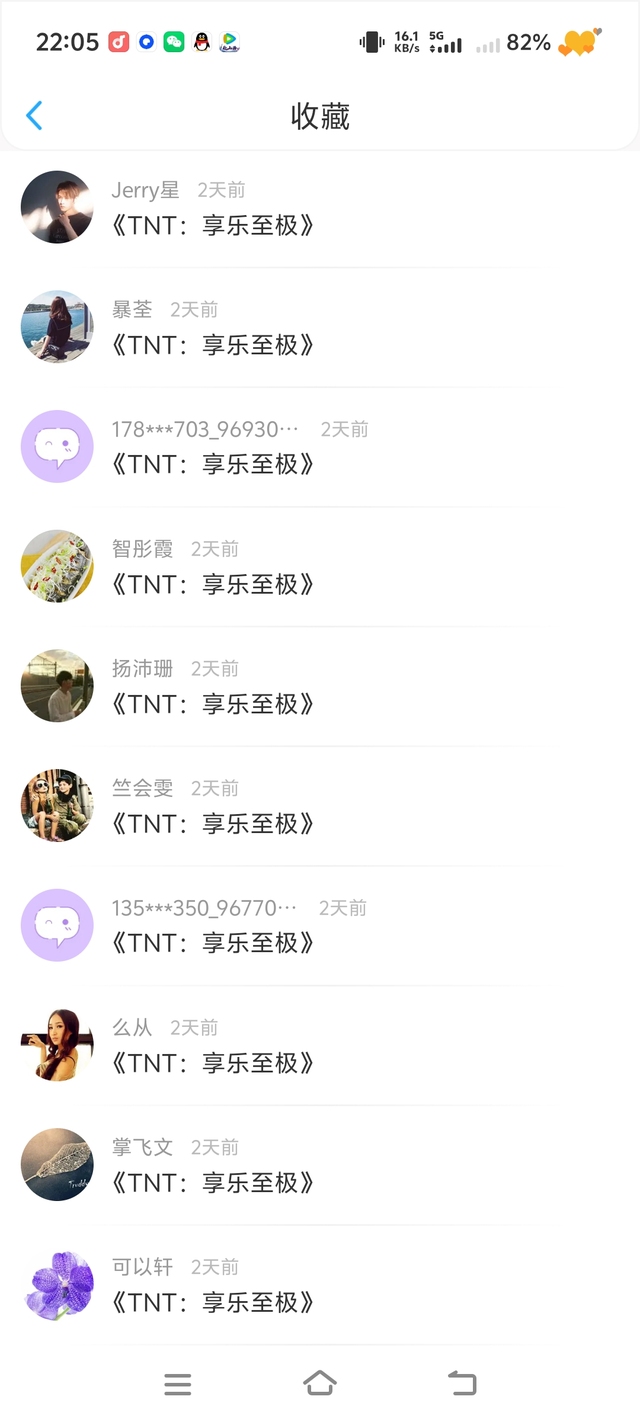640x1422 pixels.
Task: Tap the system home button
Action: pyautogui.click(x=319, y=1383)
